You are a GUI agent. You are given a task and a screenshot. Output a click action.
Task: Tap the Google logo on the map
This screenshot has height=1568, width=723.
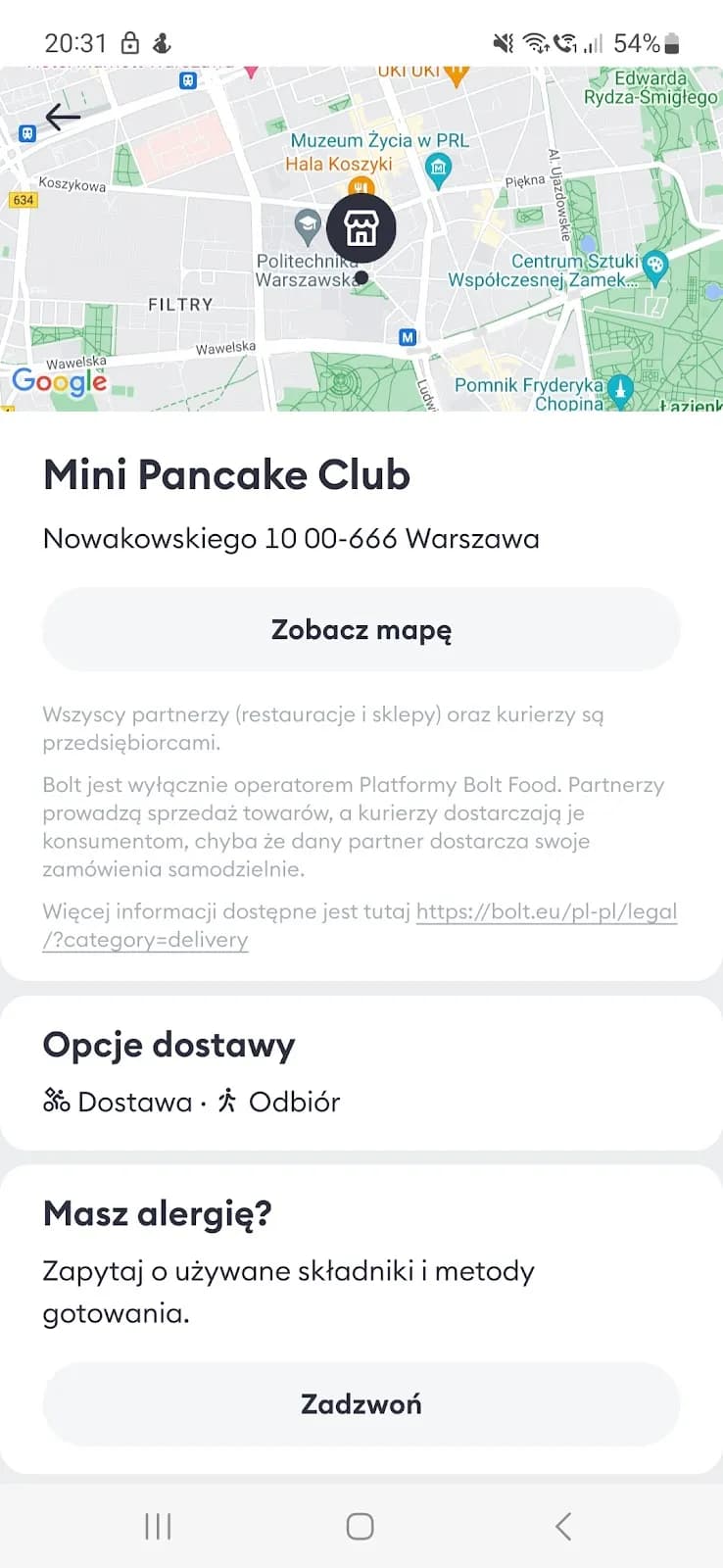pyautogui.click(x=61, y=382)
